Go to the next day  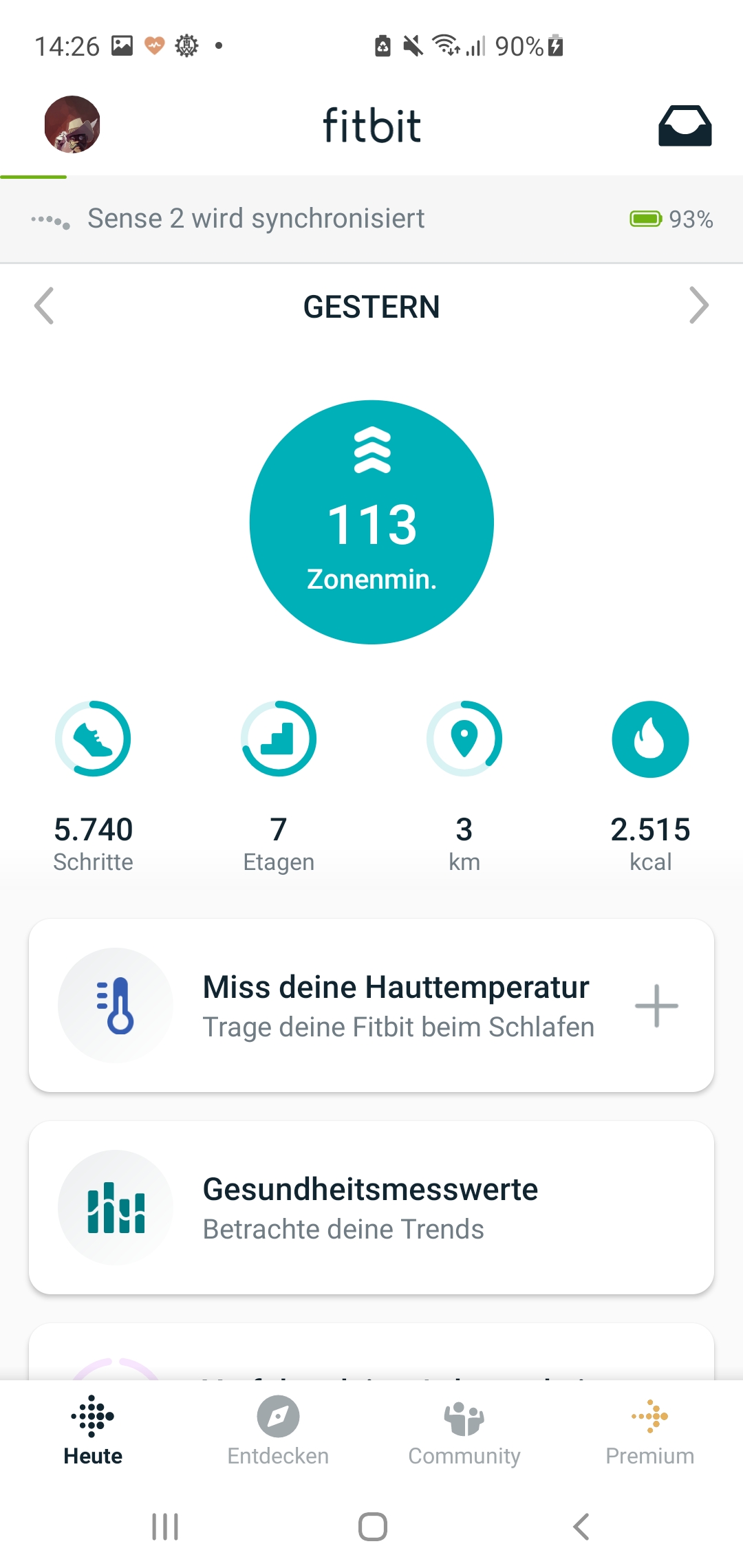point(698,306)
